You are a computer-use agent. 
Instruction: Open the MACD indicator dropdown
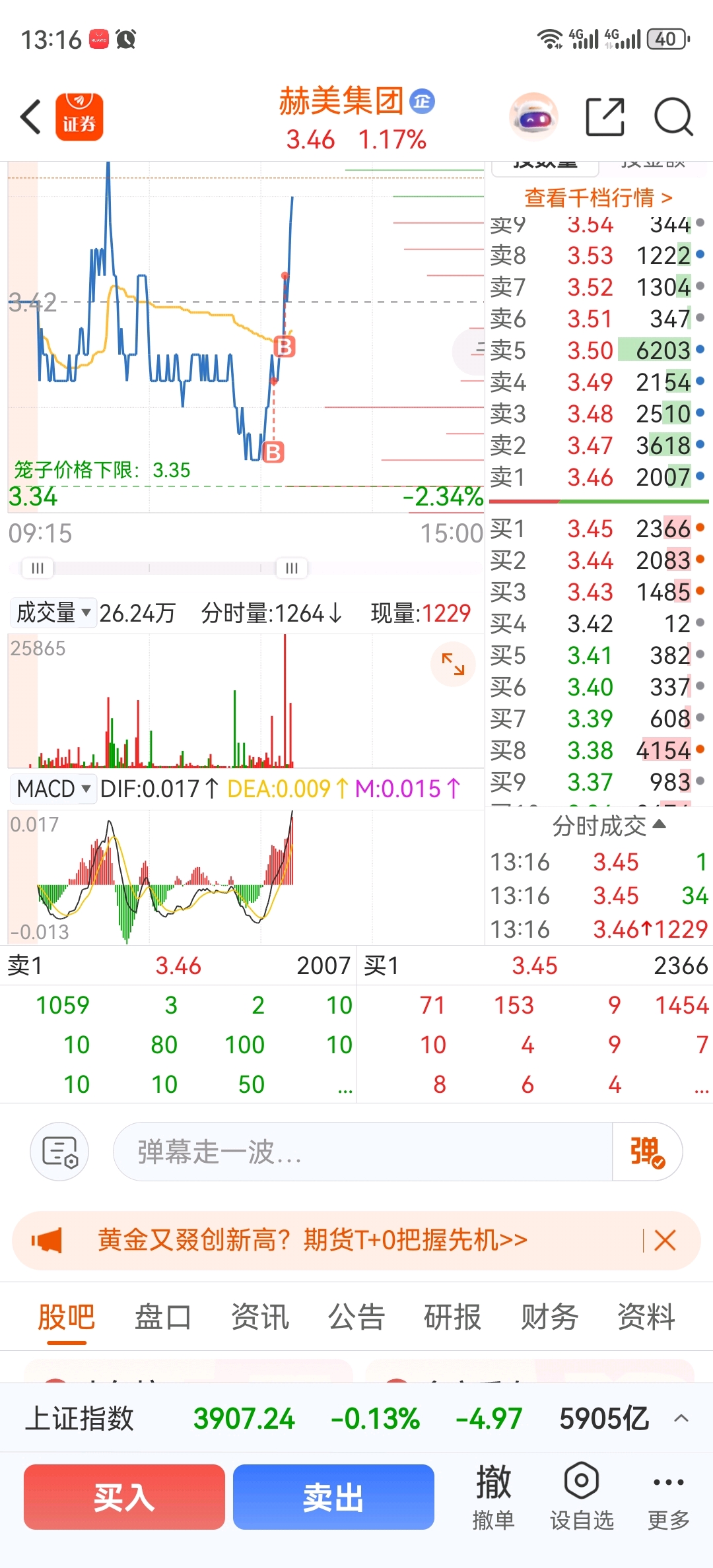[x=53, y=789]
